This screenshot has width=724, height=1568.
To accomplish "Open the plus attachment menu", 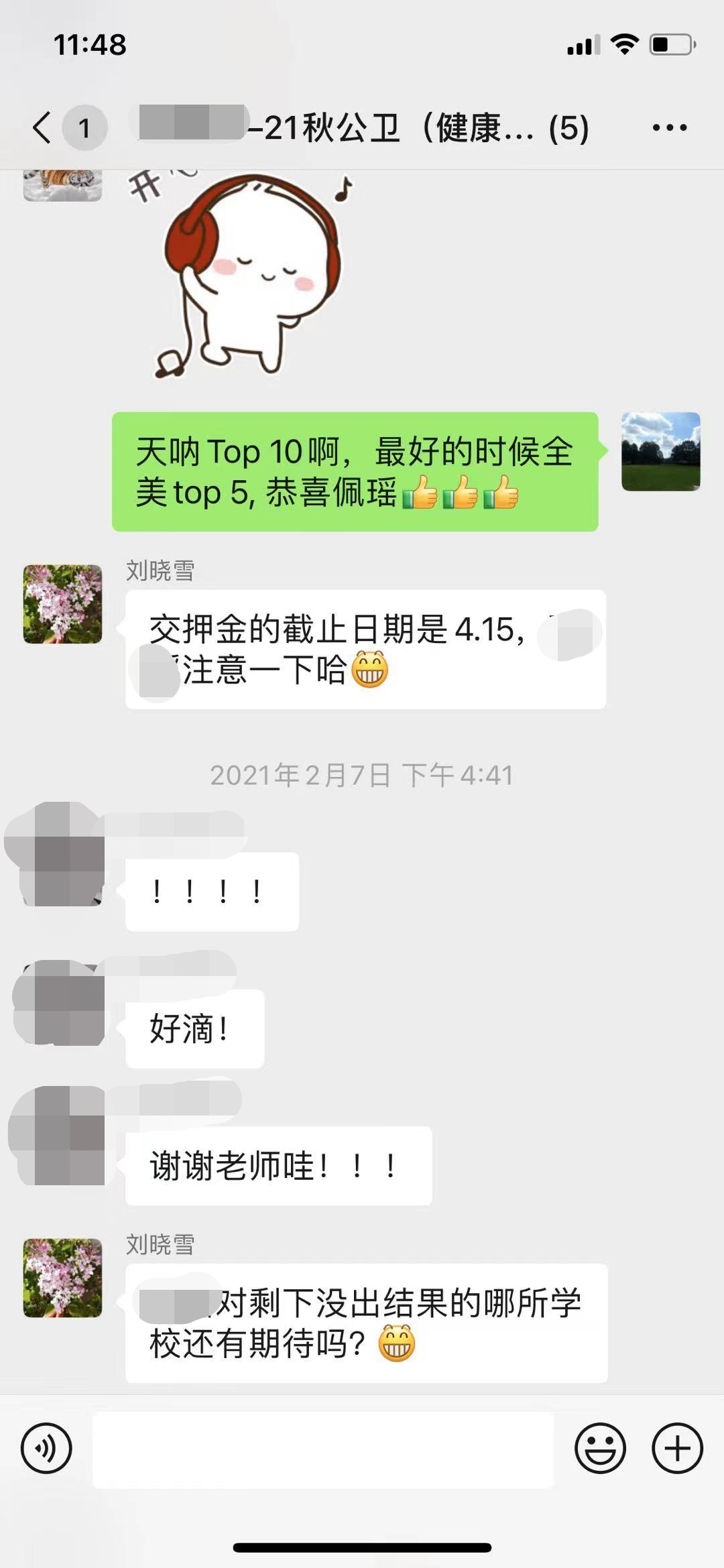I will pyautogui.click(x=677, y=1449).
